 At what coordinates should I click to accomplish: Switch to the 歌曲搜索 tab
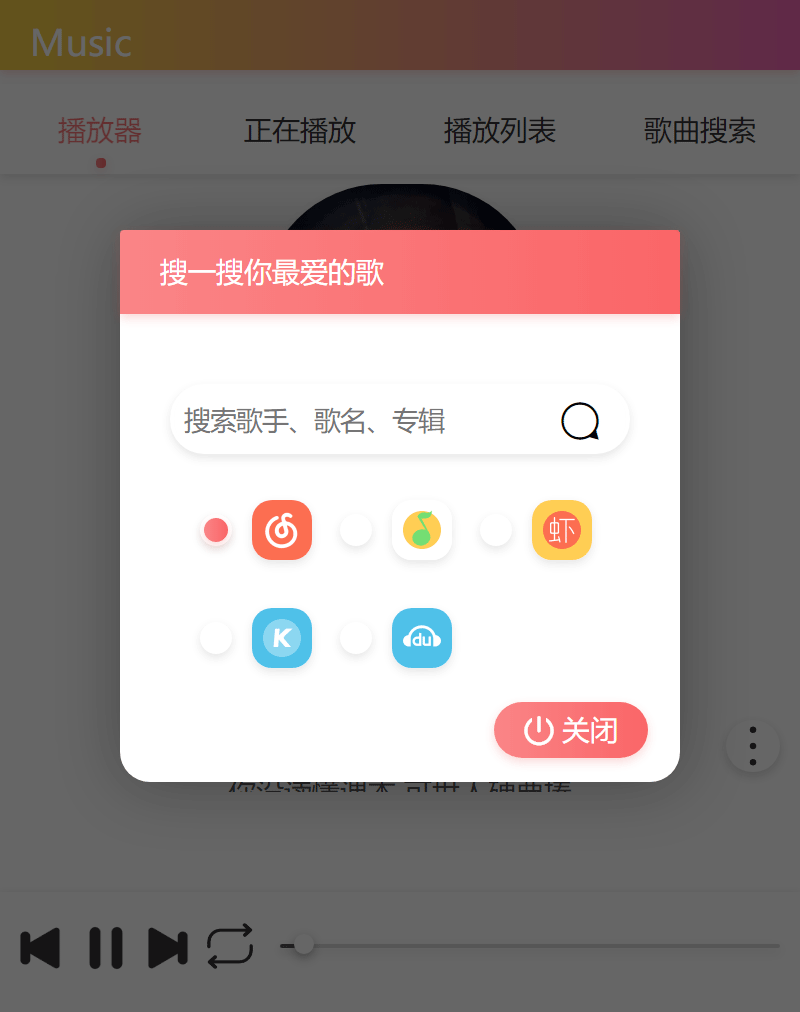(x=700, y=130)
